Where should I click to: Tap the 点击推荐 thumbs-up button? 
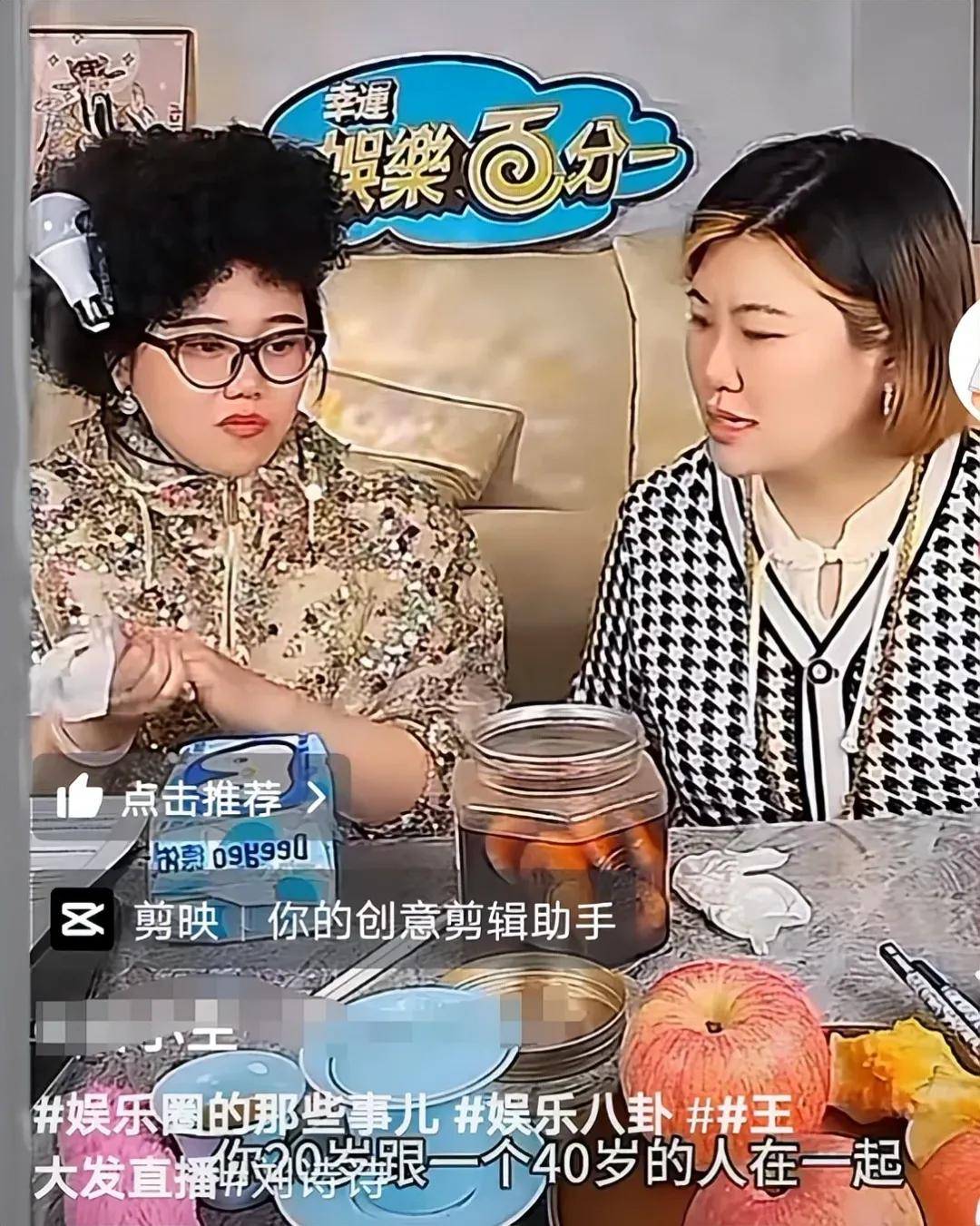[x=191, y=799]
